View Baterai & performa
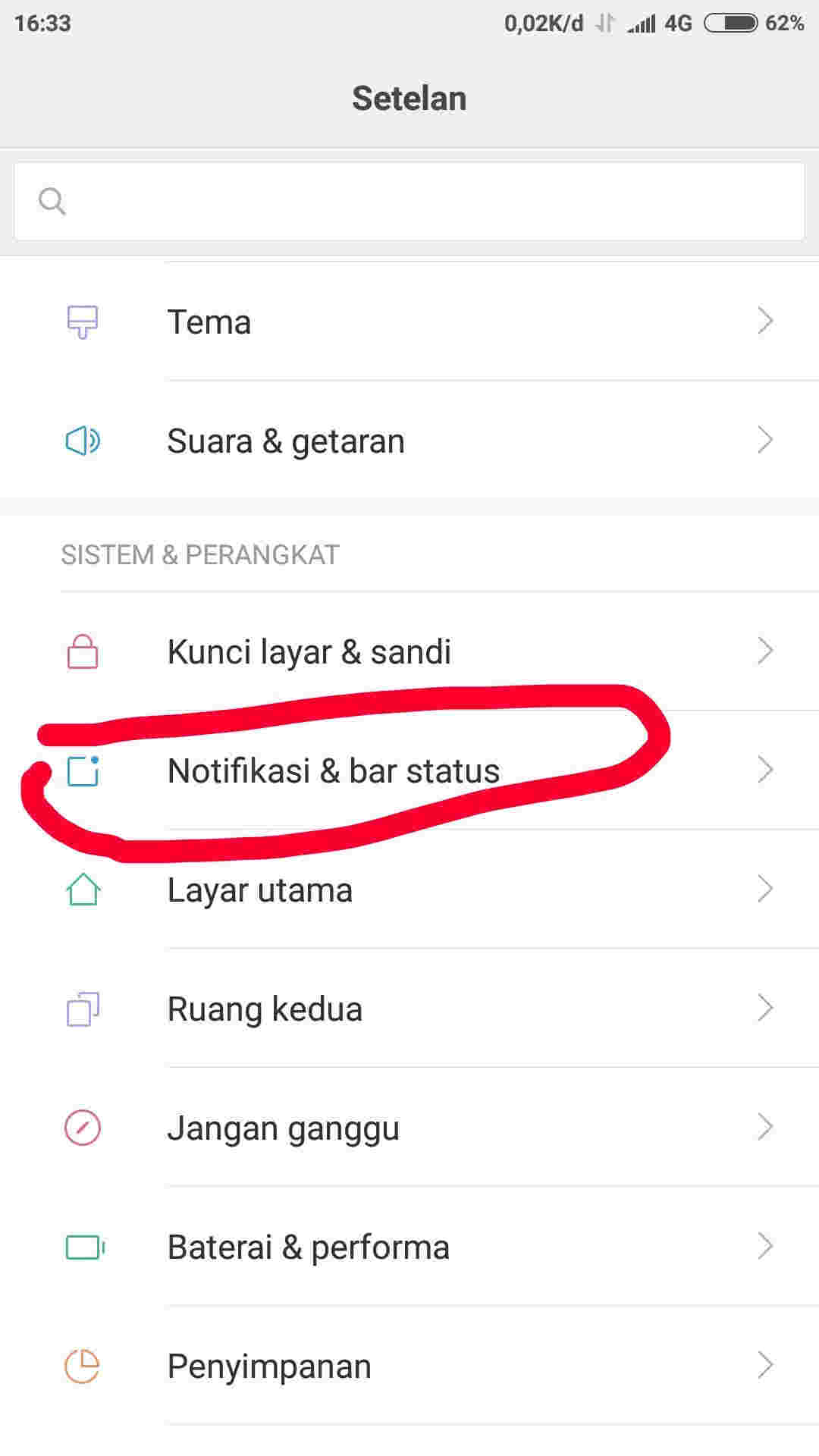The height and width of the screenshot is (1456, 819). (409, 1247)
